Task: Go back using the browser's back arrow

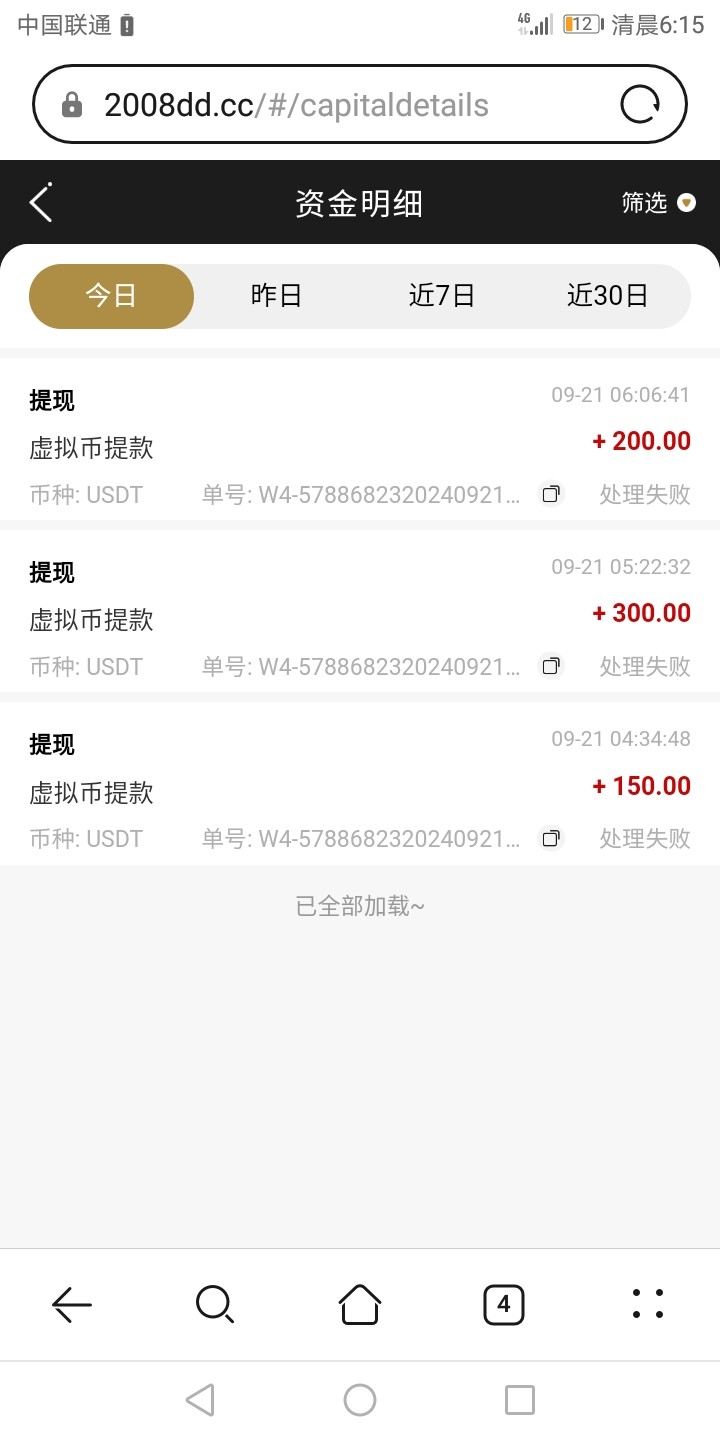Action: click(x=72, y=1304)
